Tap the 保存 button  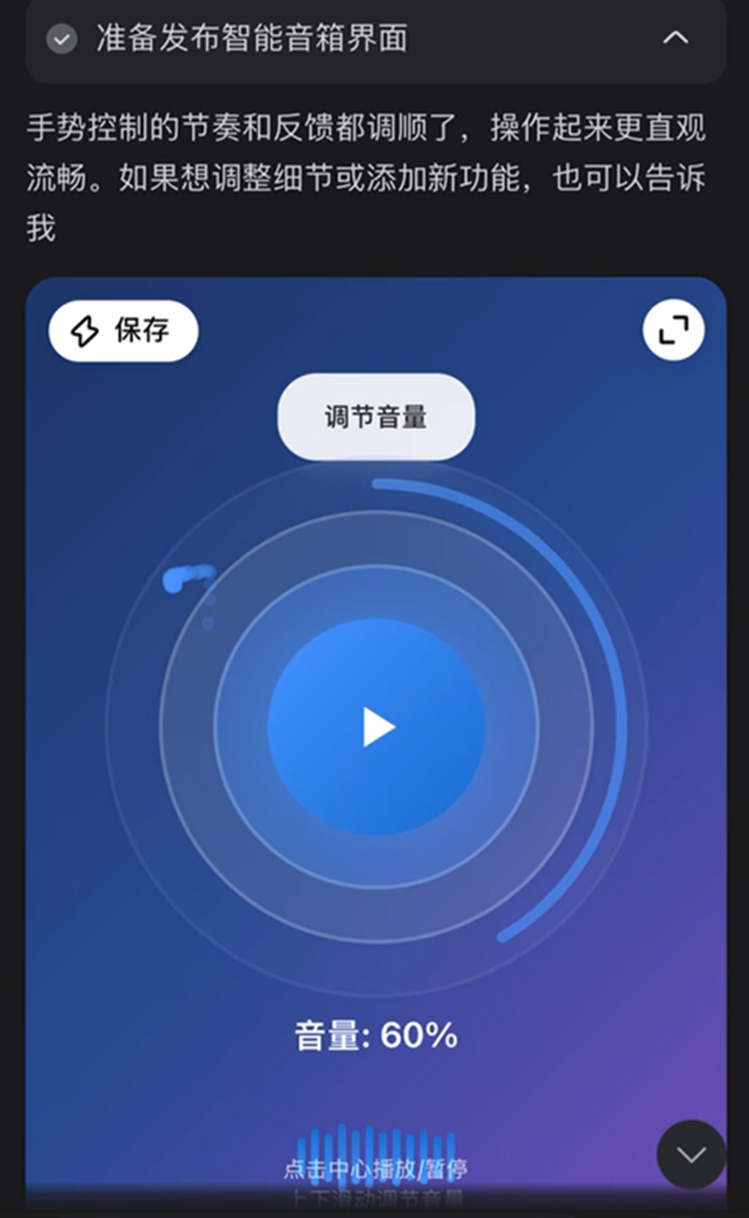coord(123,331)
